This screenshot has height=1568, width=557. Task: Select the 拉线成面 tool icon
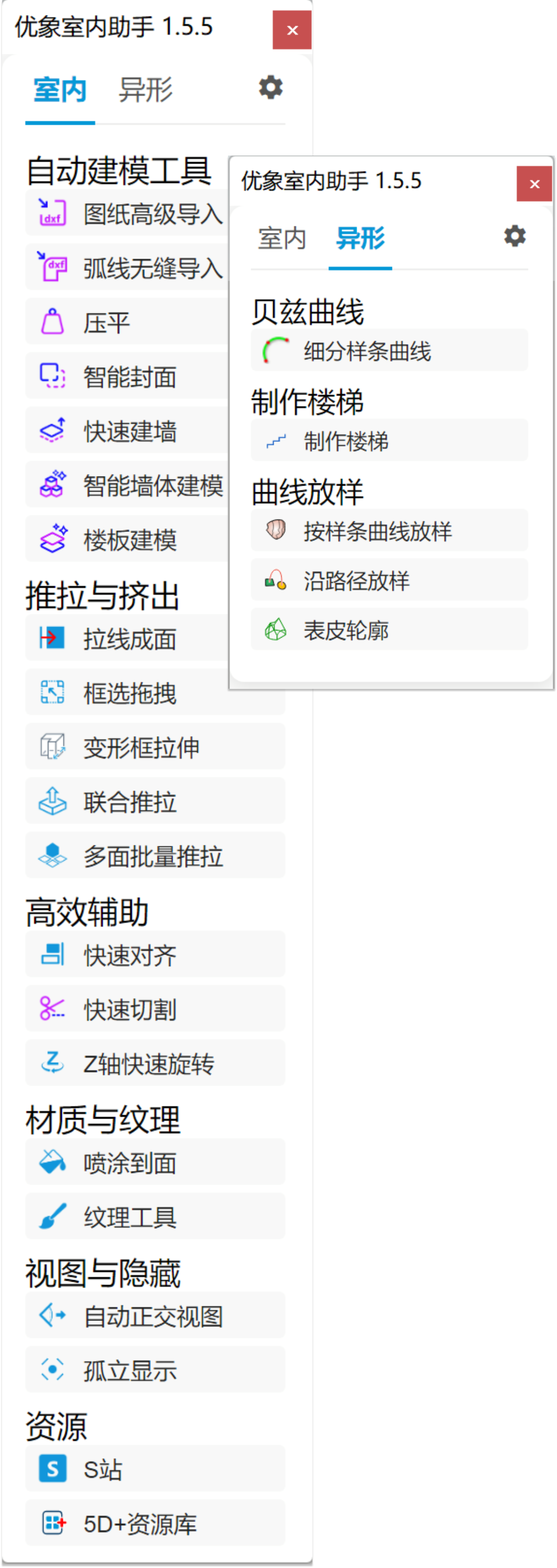tap(52, 638)
